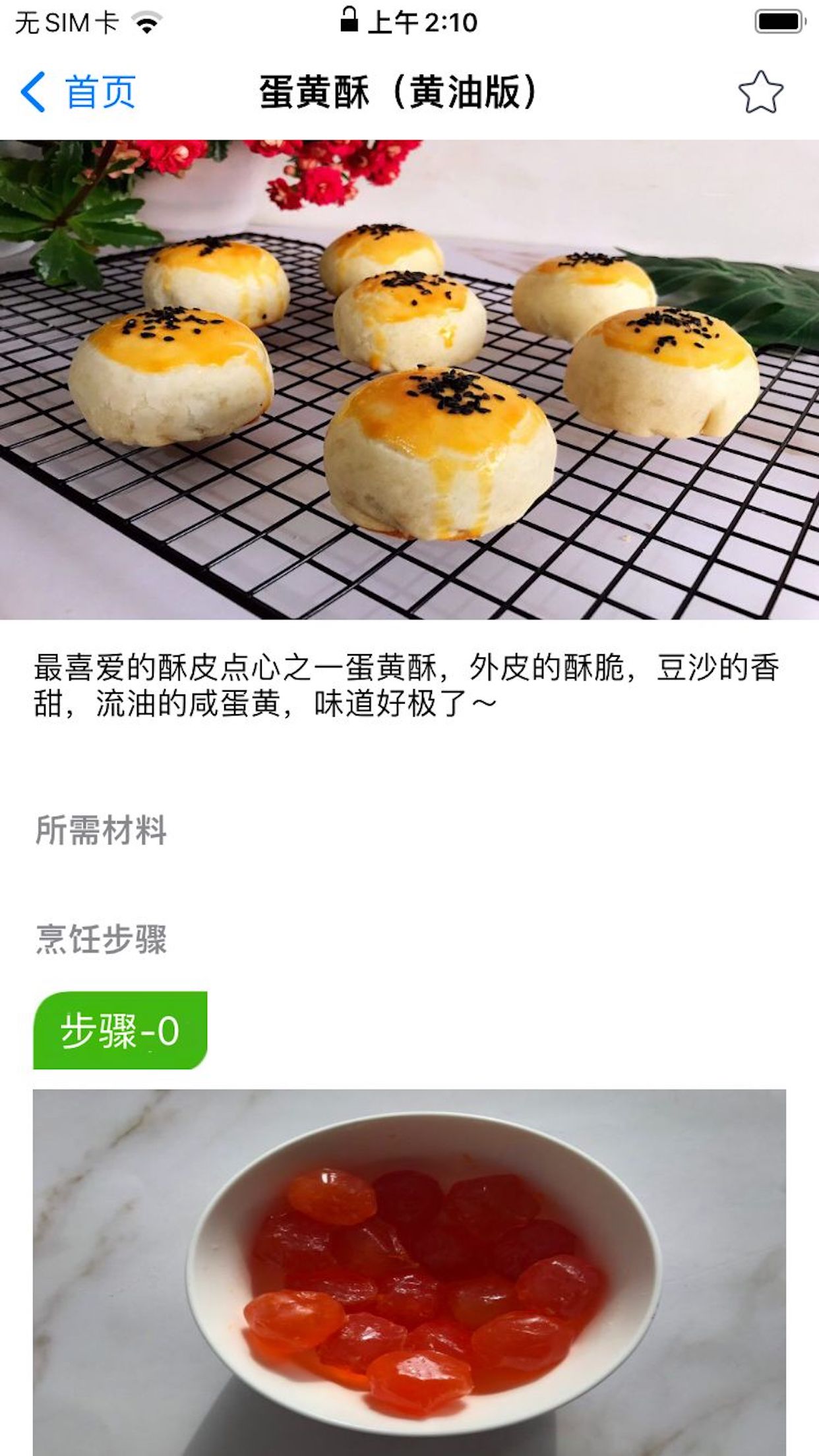Go back to 首页
Image resolution: width=819 pixels, height=1456 pixels.
[78, 92]
